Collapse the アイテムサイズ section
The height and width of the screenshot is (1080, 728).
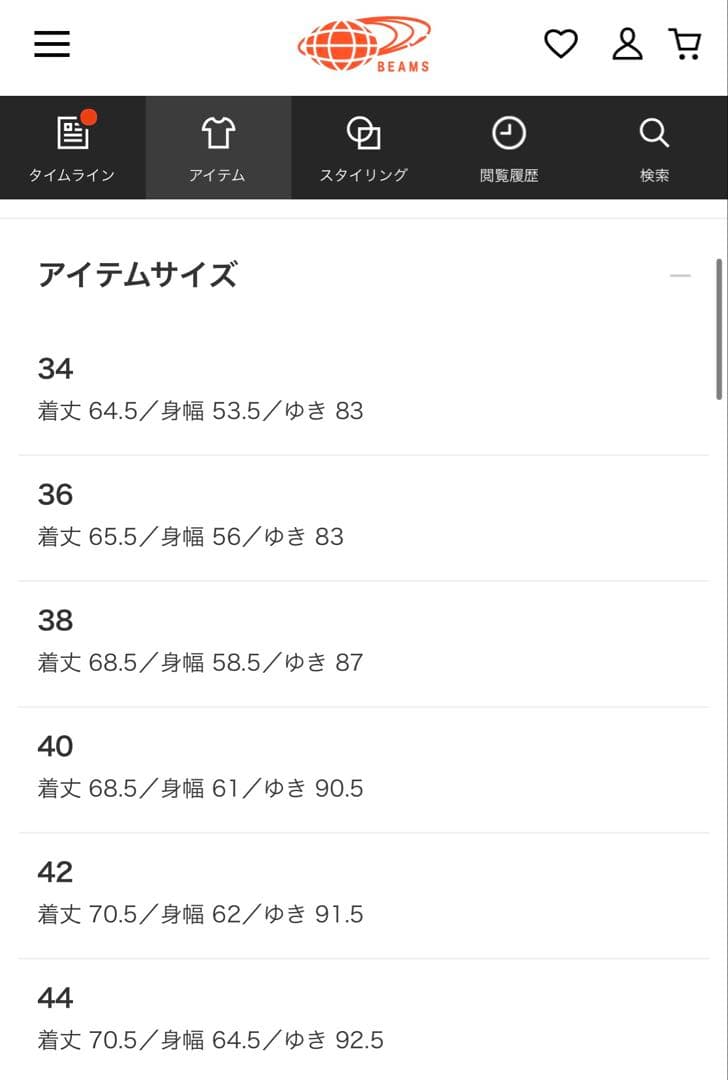pyautogui.click(x=680, y=275)
